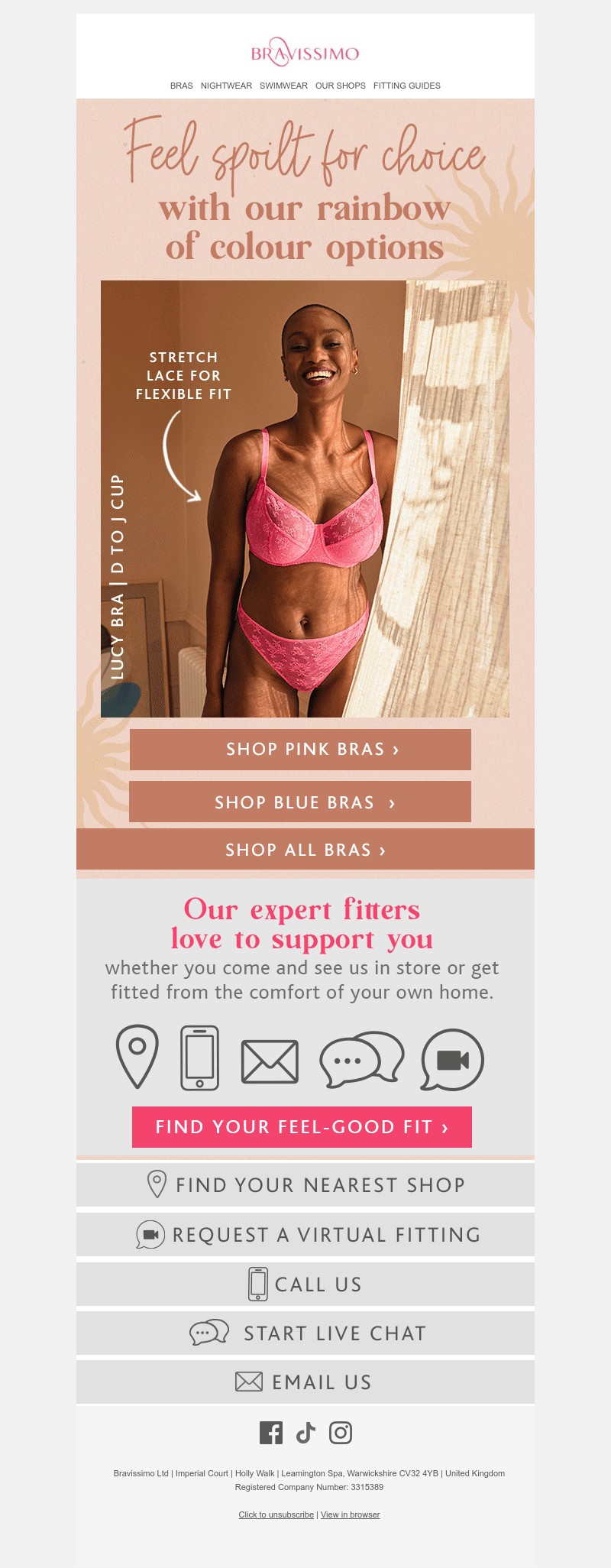The width and height of the screenshot is (611, 1568).
Task: Open the FITTING GUIDES link
Action: 406,86
